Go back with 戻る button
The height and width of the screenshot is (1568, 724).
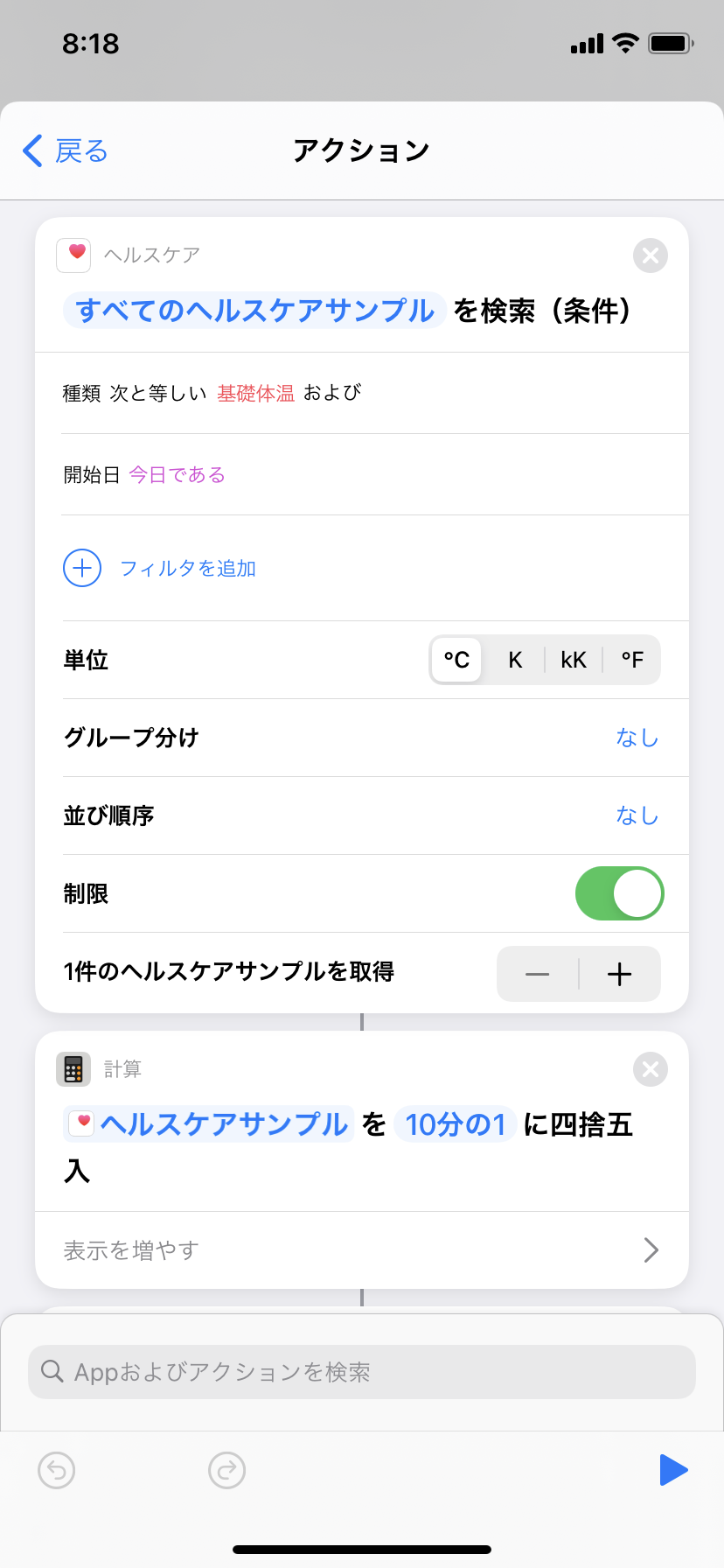pos(66,151)
